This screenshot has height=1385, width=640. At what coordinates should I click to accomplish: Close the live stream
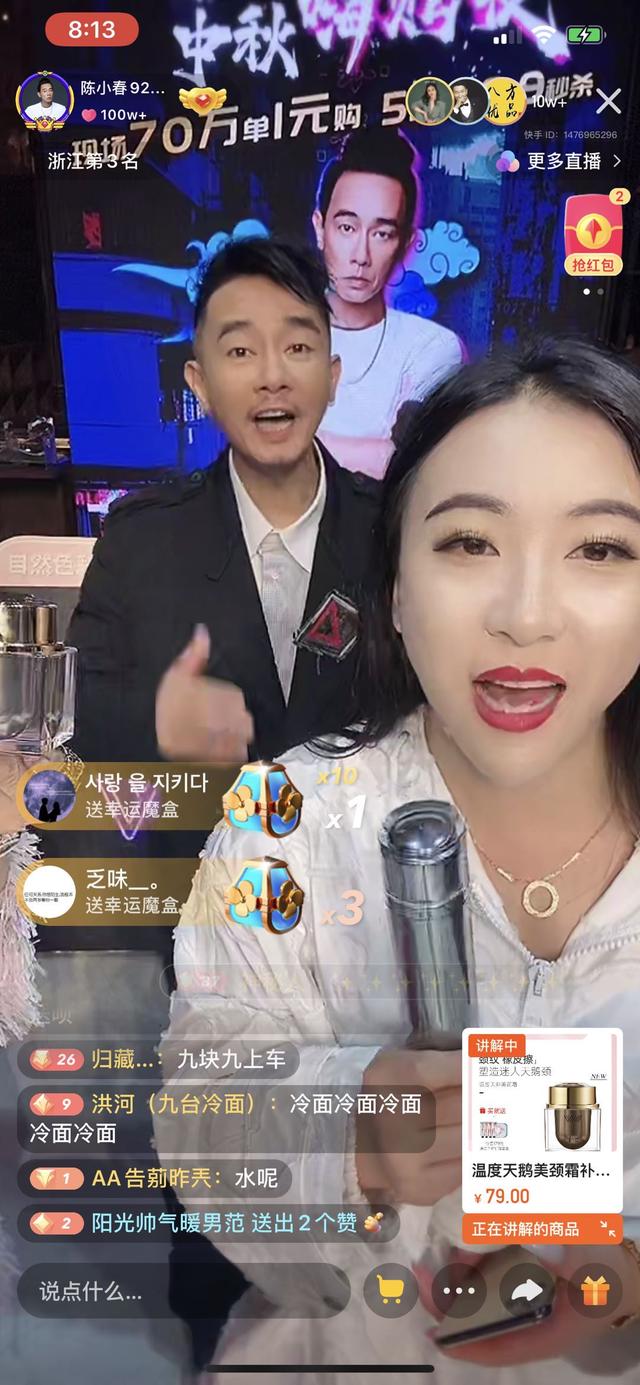point(609,101)
